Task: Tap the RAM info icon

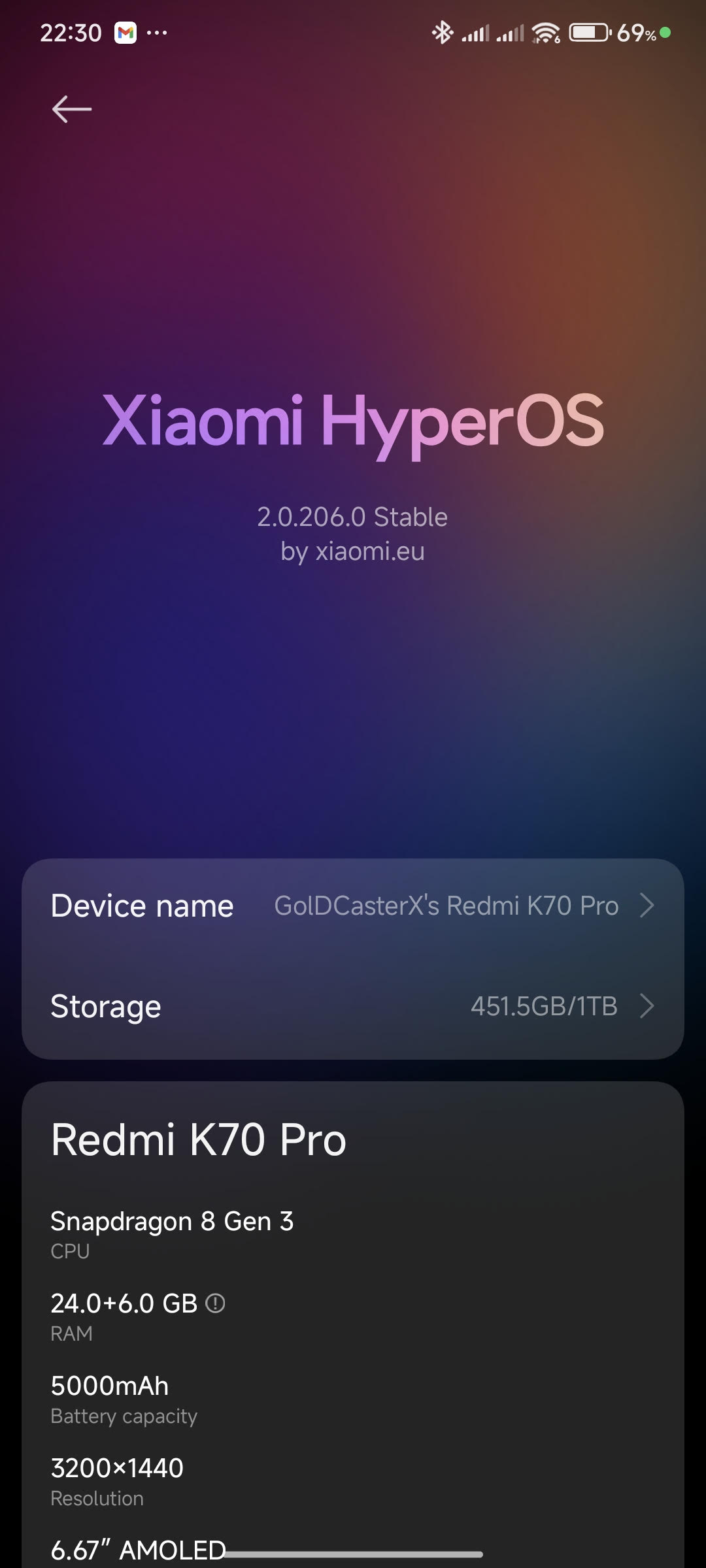Action: tap(215, 1303)
